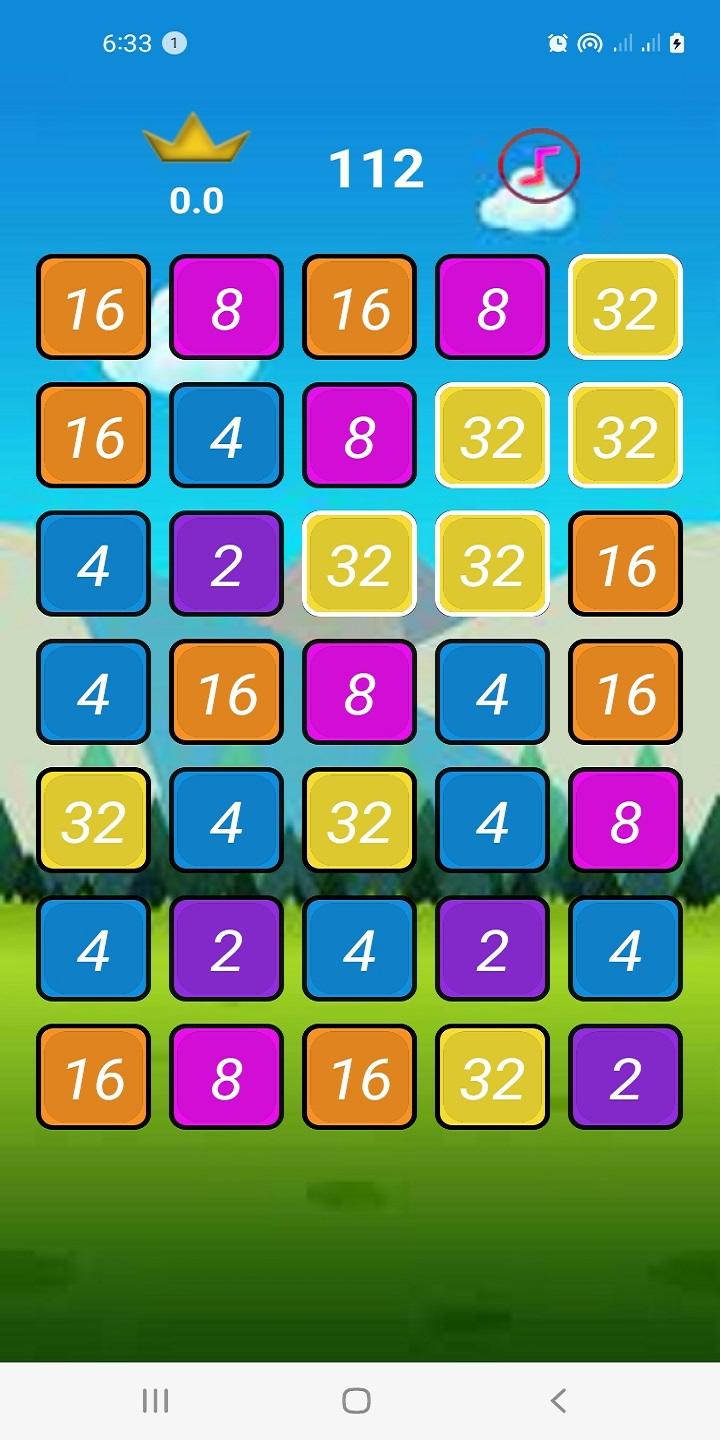
Task: Tap the score reading 112
Action: point(374,168)
